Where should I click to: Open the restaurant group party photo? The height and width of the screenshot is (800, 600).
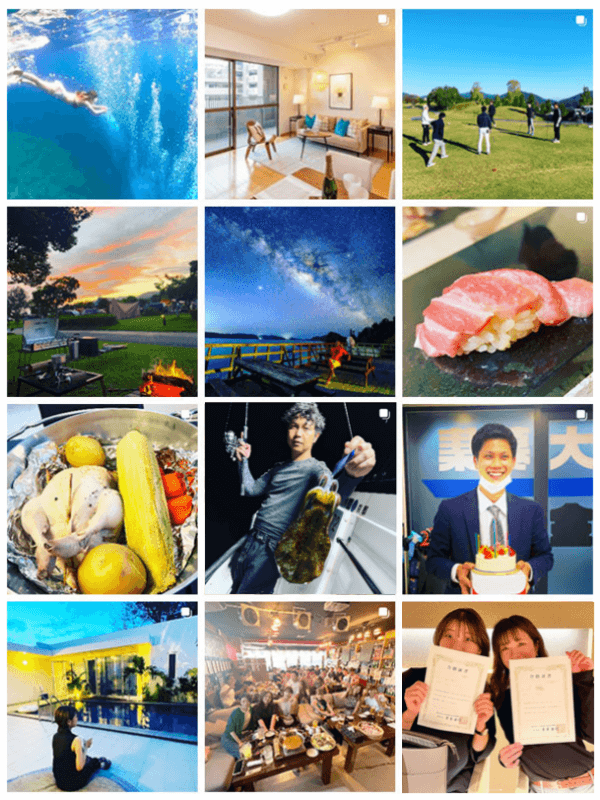pyautogui.click(x=300, y=696)
